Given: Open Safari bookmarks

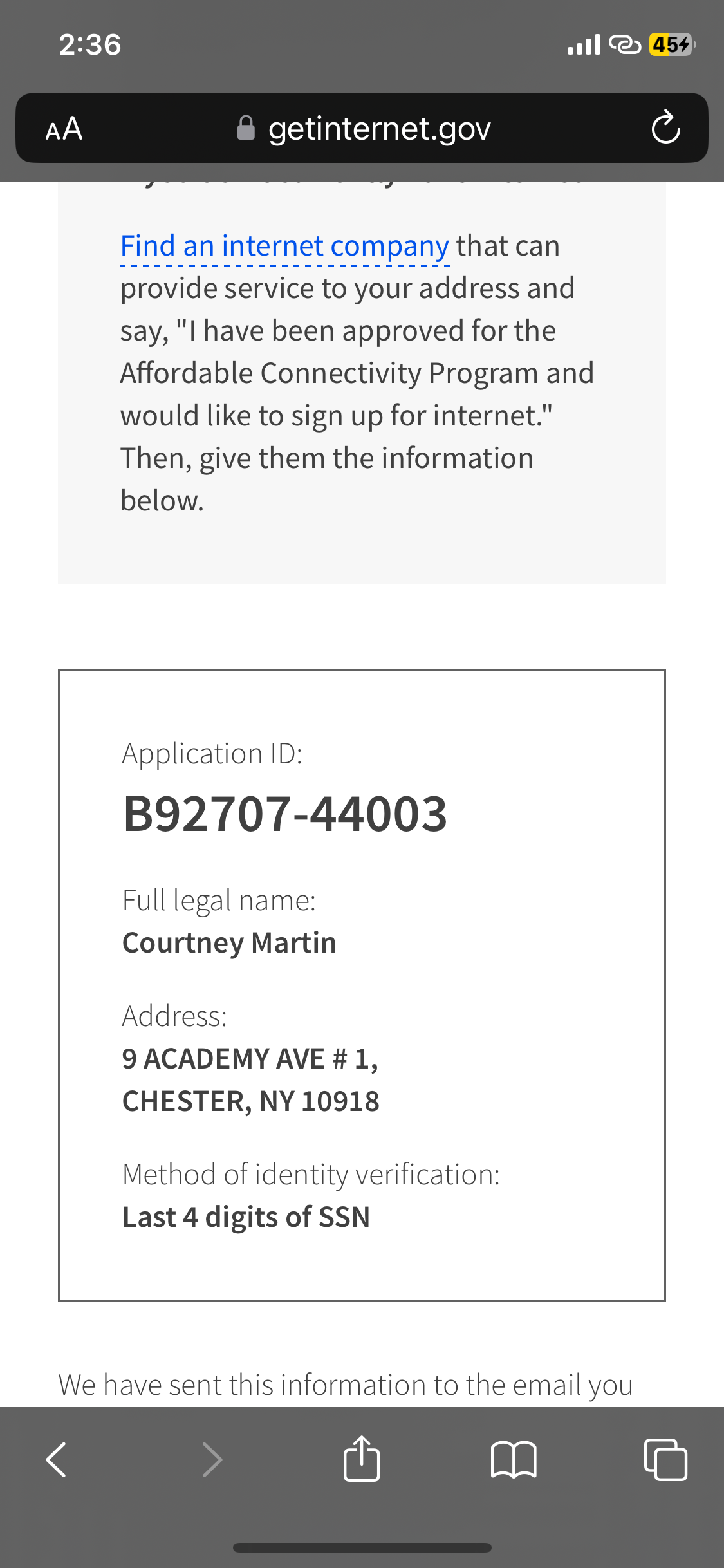Looking at the screenshot, I should pos(513,1459).
